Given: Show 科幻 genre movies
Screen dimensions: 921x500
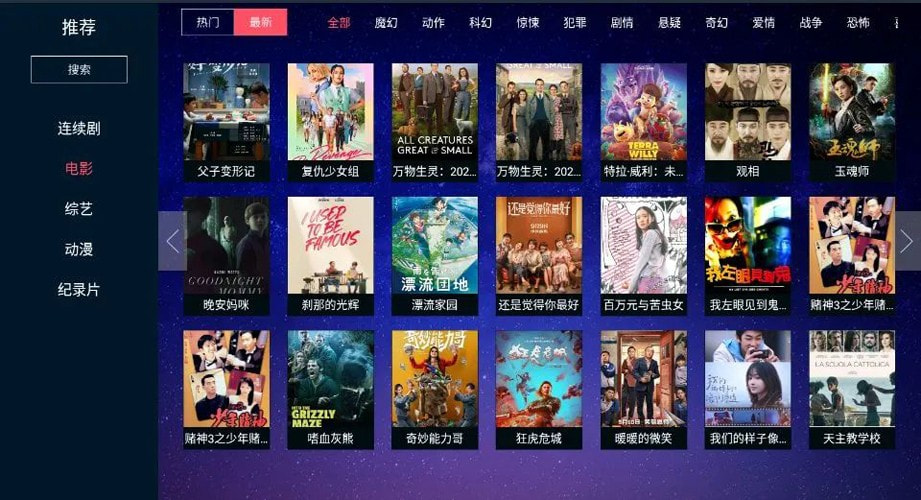Looking at the screenshot, I should pos(480,22).
